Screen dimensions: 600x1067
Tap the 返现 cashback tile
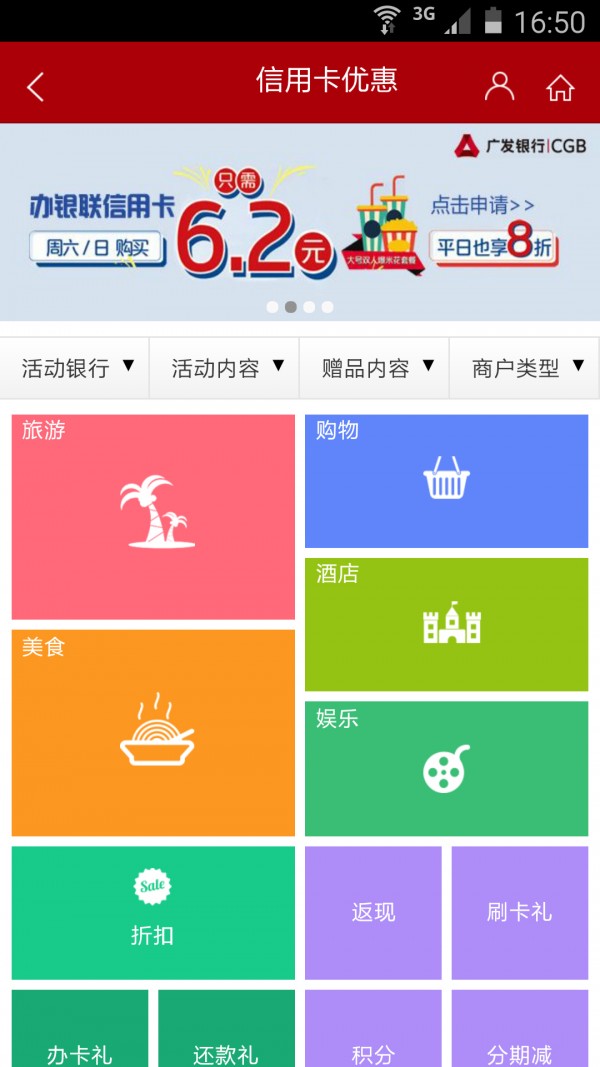click(373, 912)
